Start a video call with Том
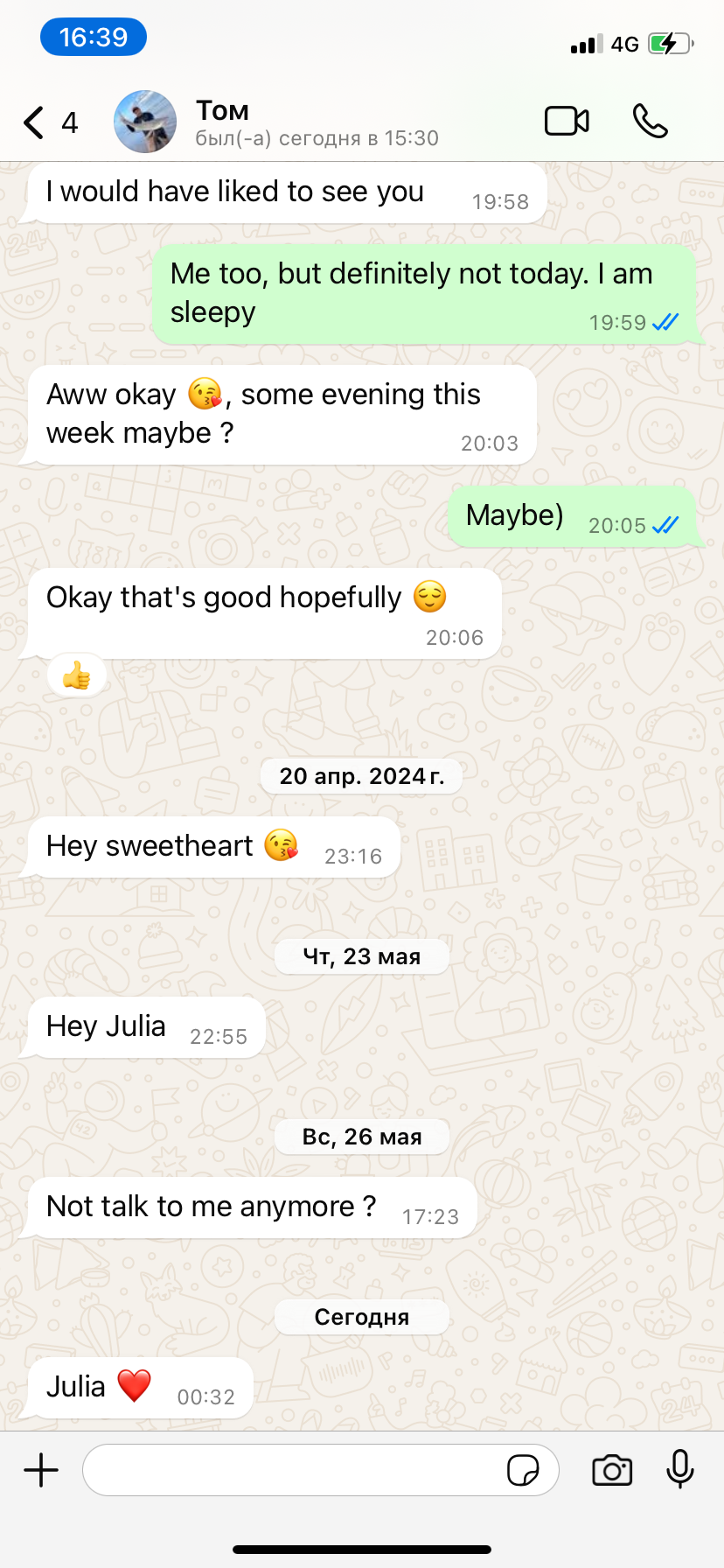Viewport: 724px width, 1568px height. pyautogui.click(x=567, y=122)
